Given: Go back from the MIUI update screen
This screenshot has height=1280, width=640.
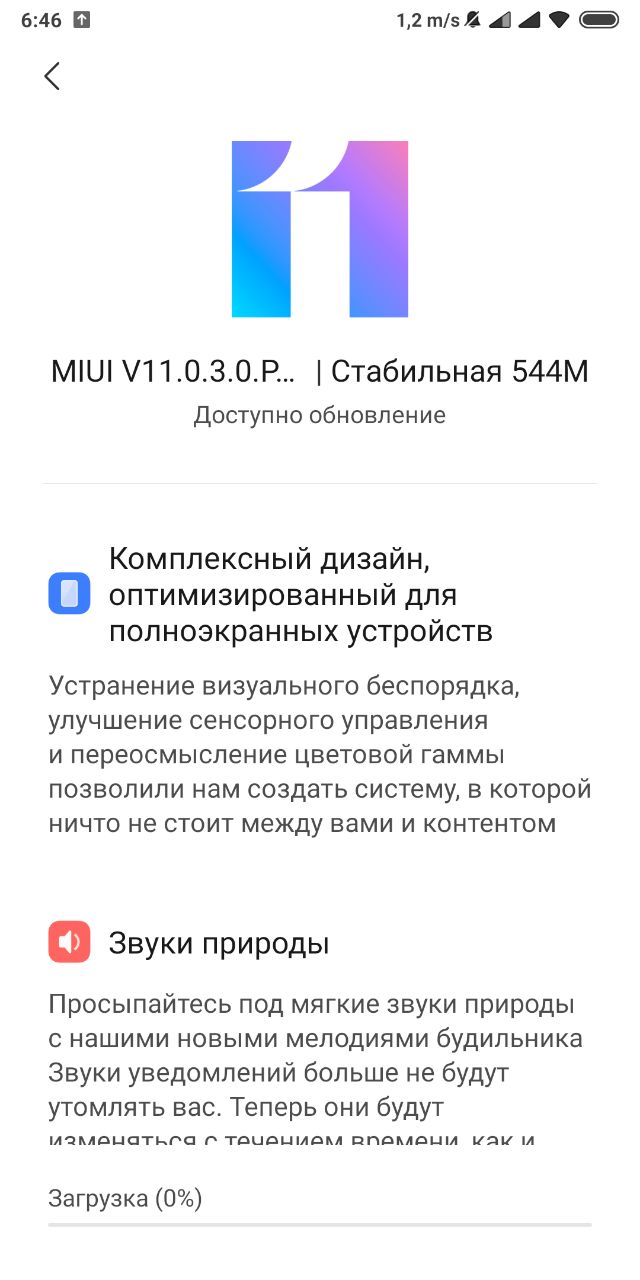Looking at the screenshot, I should click(52, 76).
